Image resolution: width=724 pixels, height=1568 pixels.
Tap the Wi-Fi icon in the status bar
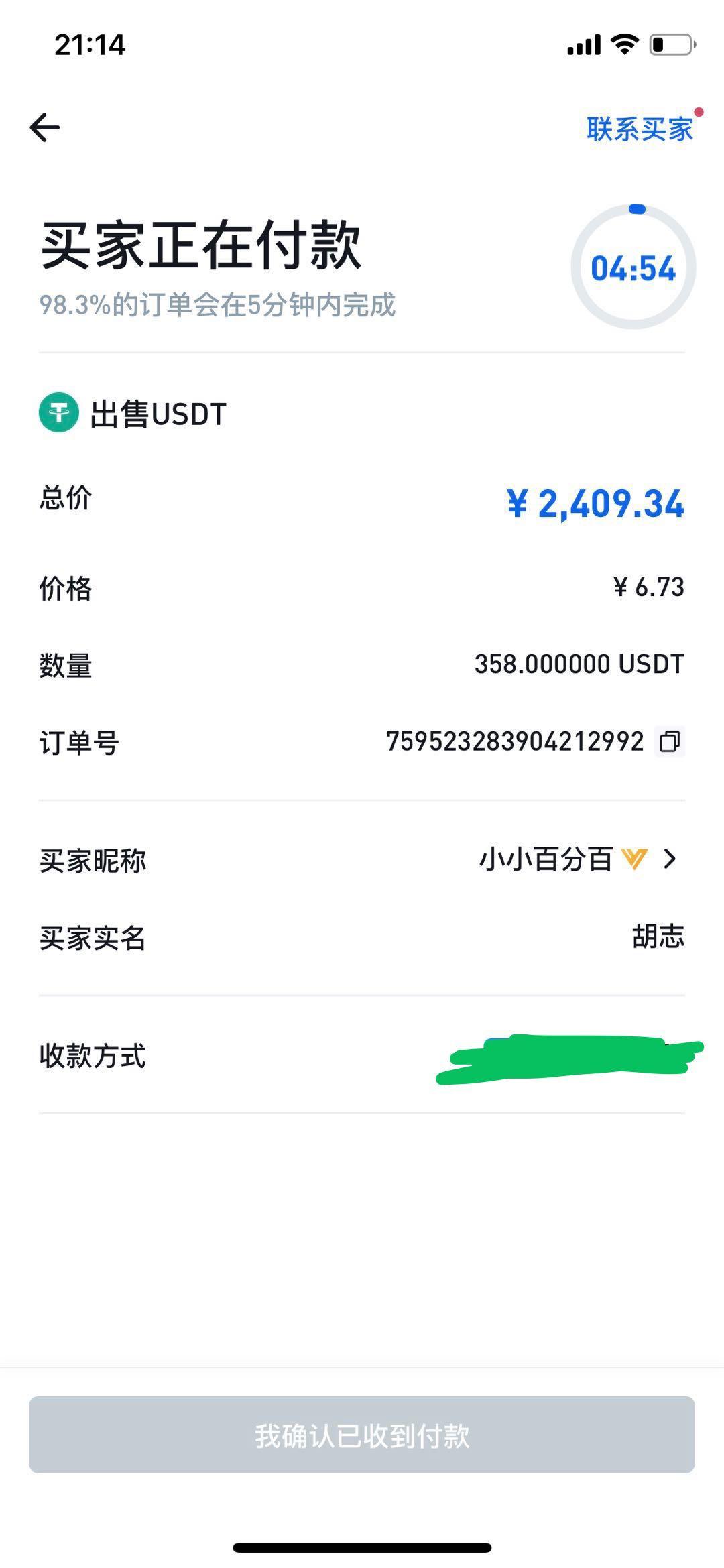point(624,44)
